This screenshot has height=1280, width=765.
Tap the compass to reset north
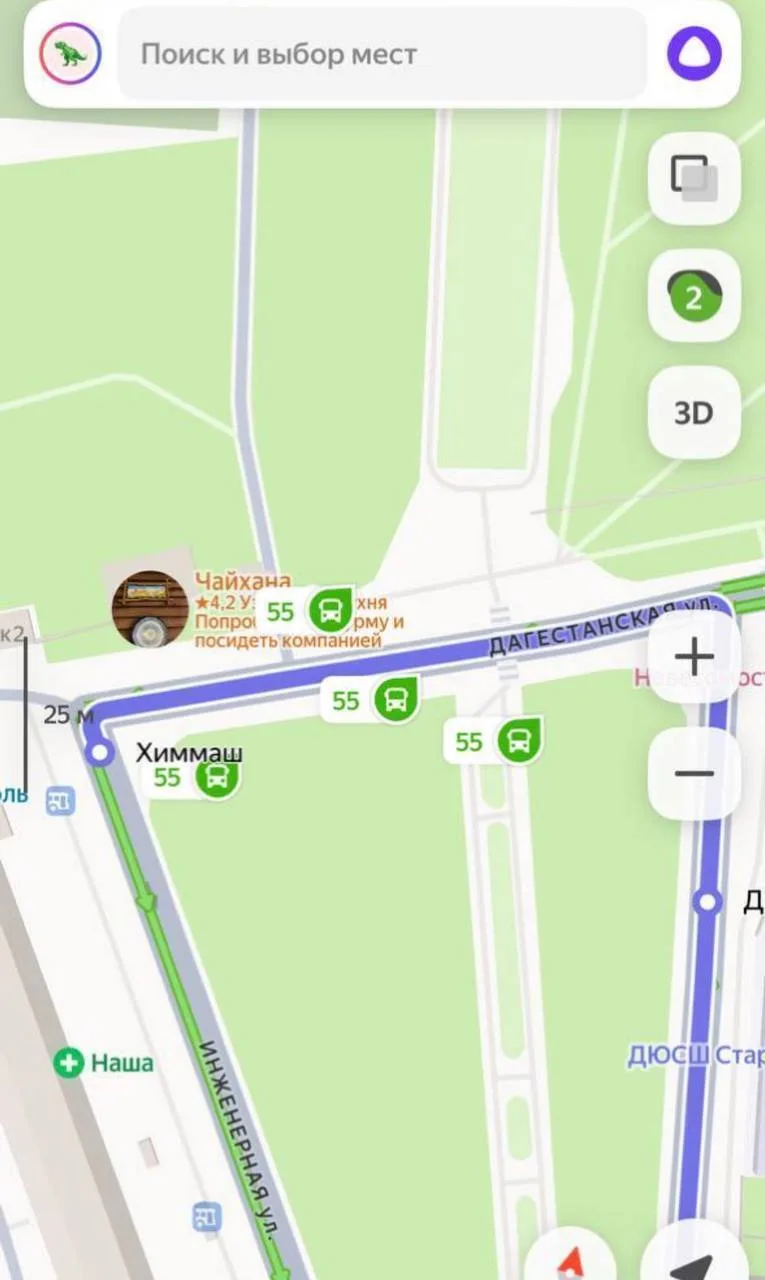(570, 1264)
